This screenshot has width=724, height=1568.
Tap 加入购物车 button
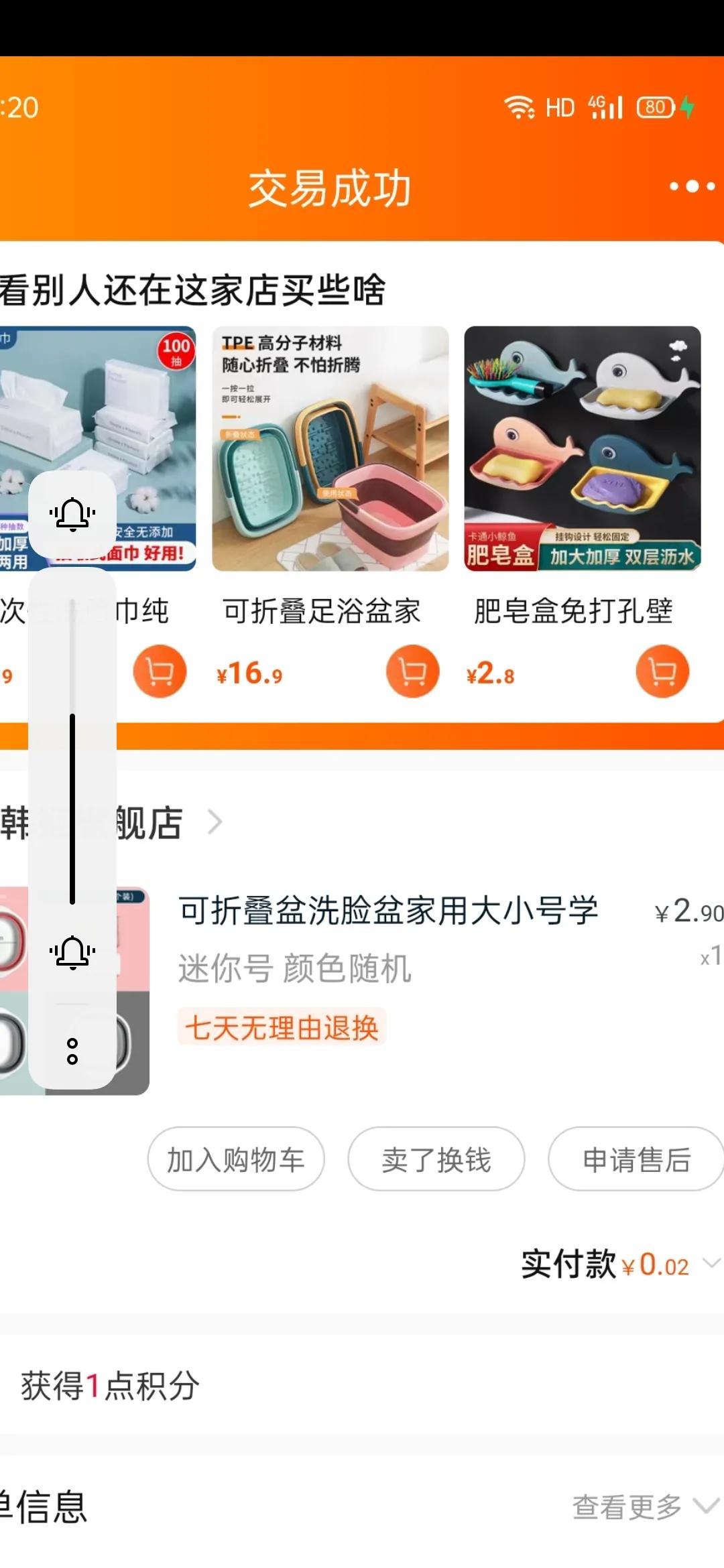236,1159
